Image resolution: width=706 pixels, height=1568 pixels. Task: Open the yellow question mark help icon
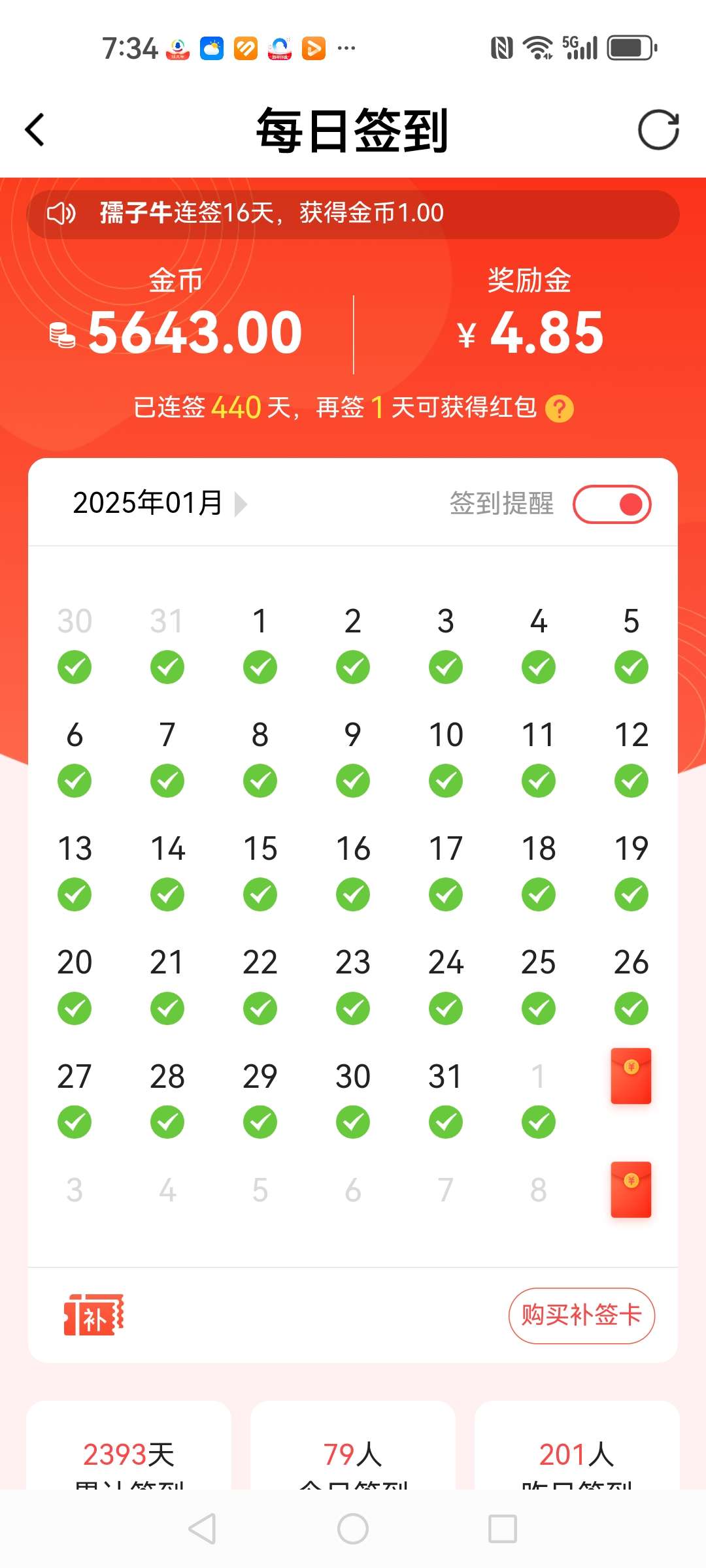560,410
